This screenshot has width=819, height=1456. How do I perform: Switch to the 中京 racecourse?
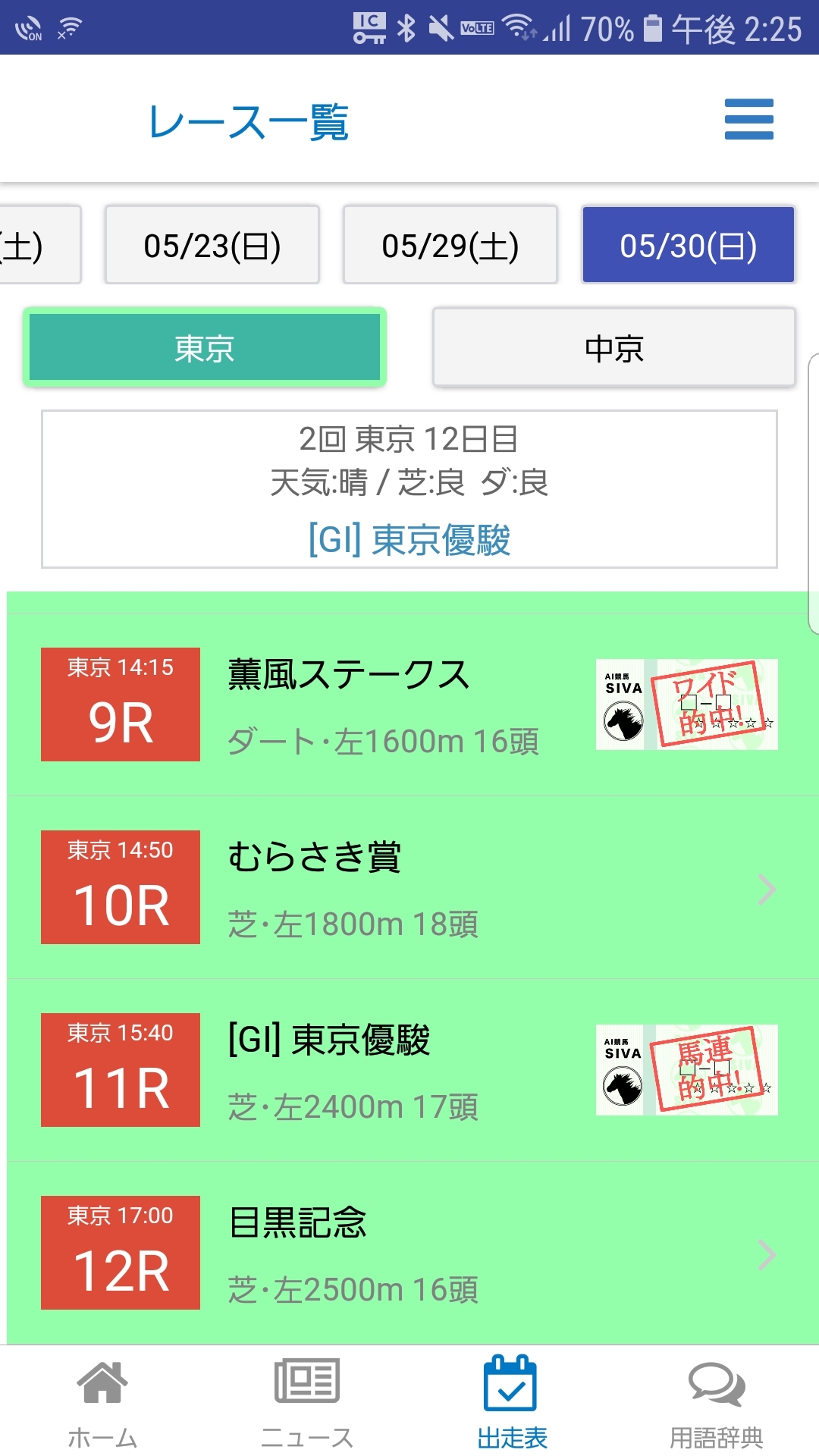[614, 348]
